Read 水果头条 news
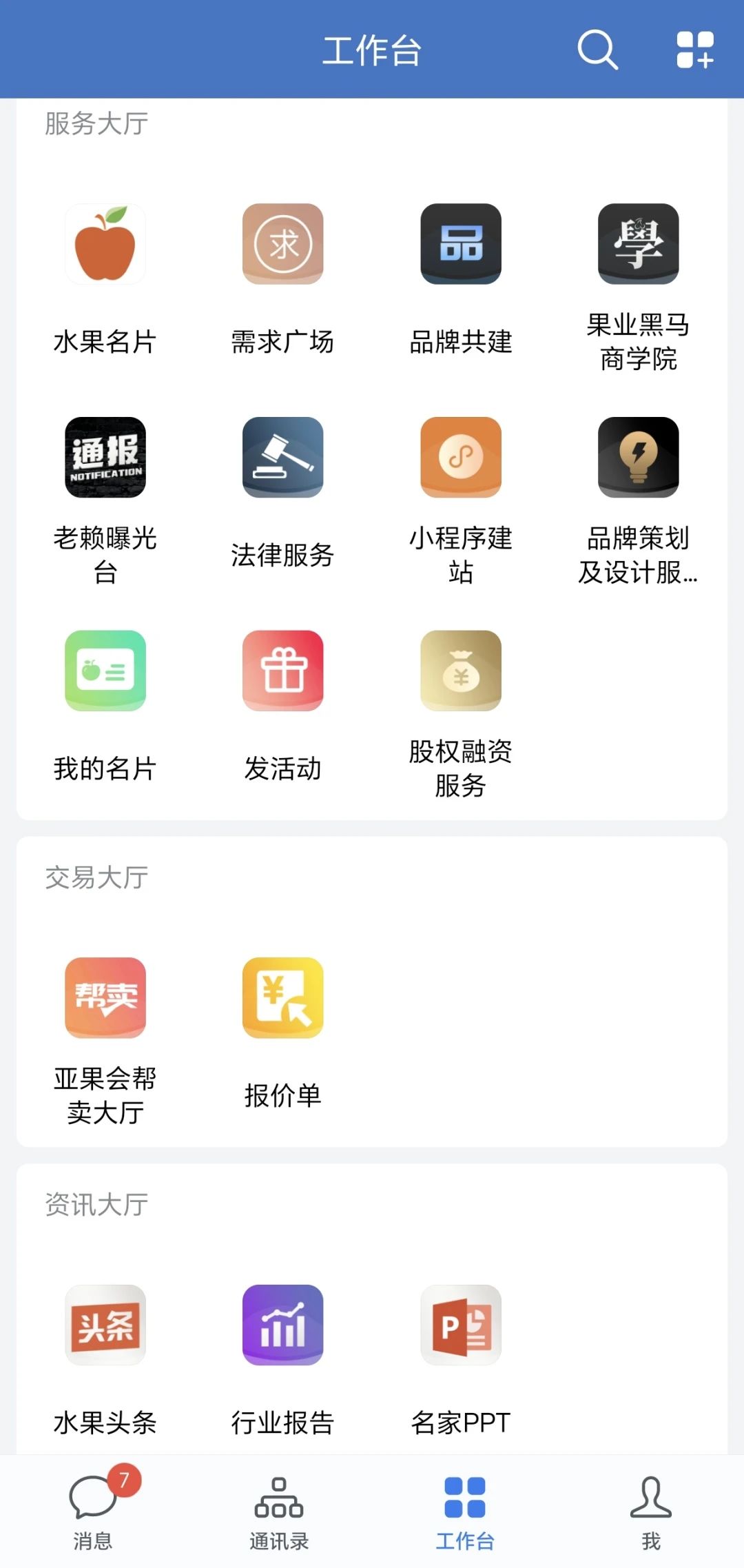This screenshot has height=1568, width=744. coord(105,1325)
